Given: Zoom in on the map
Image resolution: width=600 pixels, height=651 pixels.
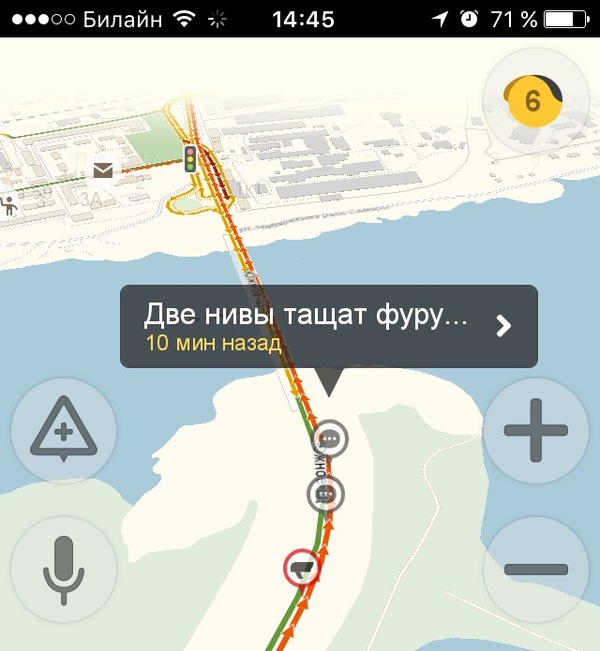Looking at the screenshot, I should point(535,432).
